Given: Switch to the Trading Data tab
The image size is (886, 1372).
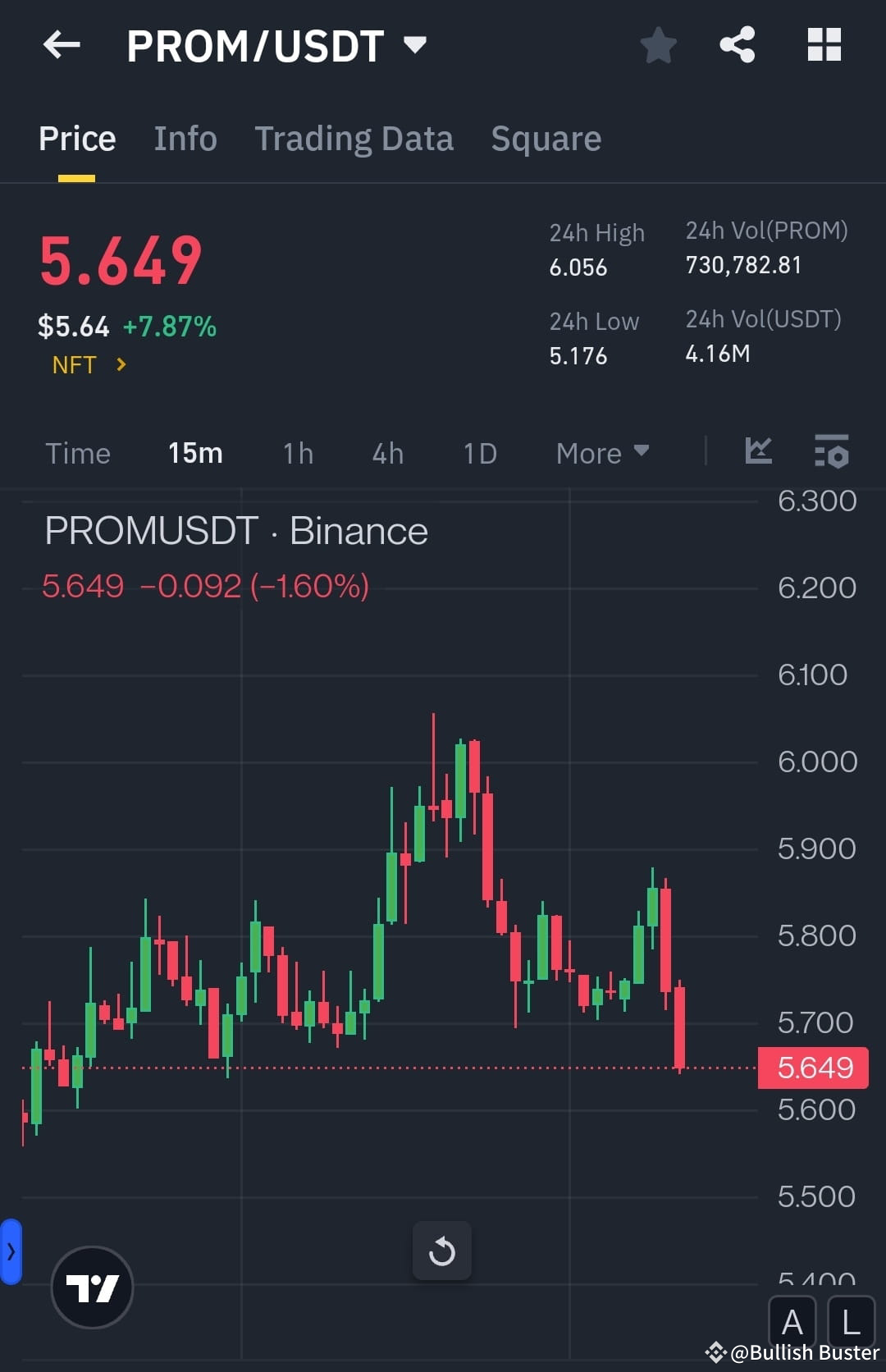Looking at the screenshot, I should pyautogui.click(x=354, y=138).
